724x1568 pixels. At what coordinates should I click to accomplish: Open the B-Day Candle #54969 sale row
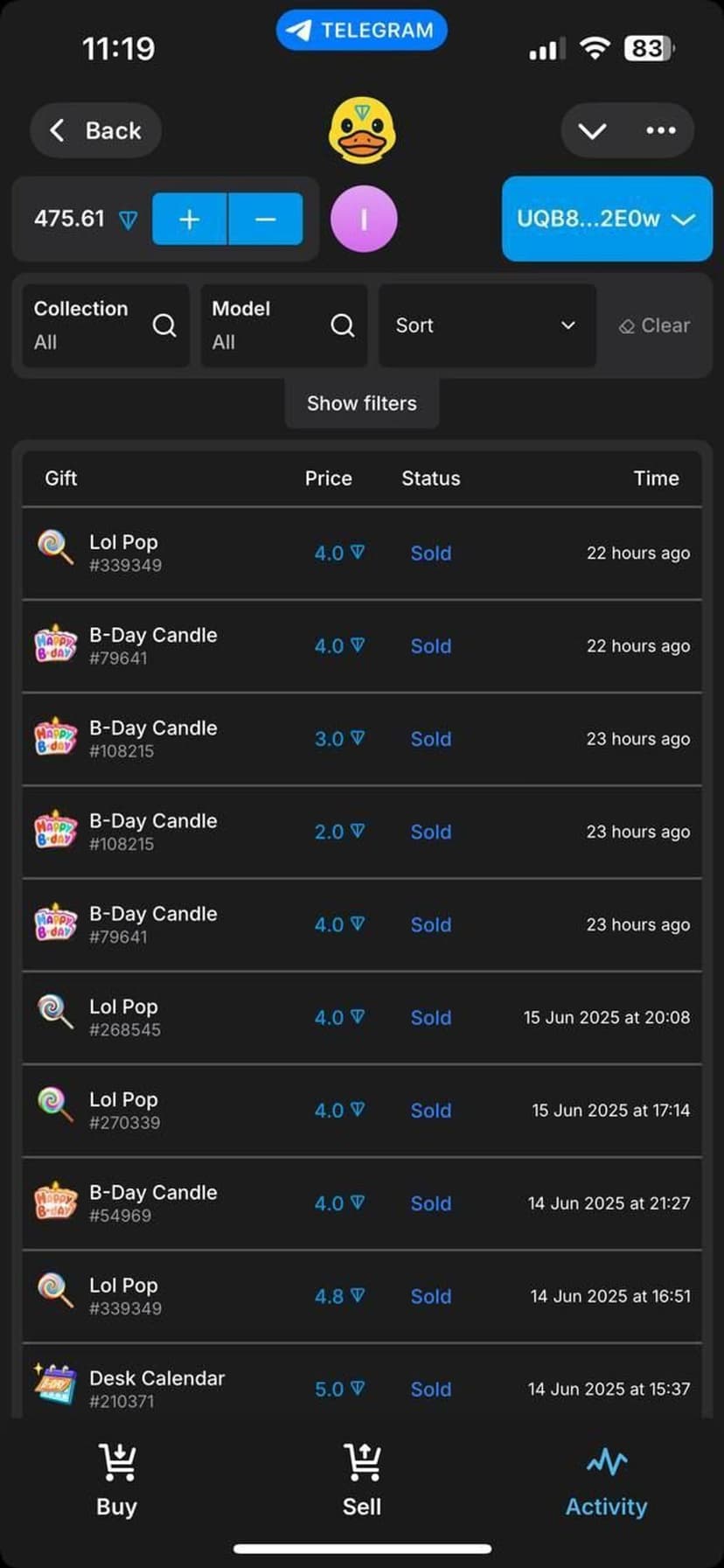click(361, 1203)
